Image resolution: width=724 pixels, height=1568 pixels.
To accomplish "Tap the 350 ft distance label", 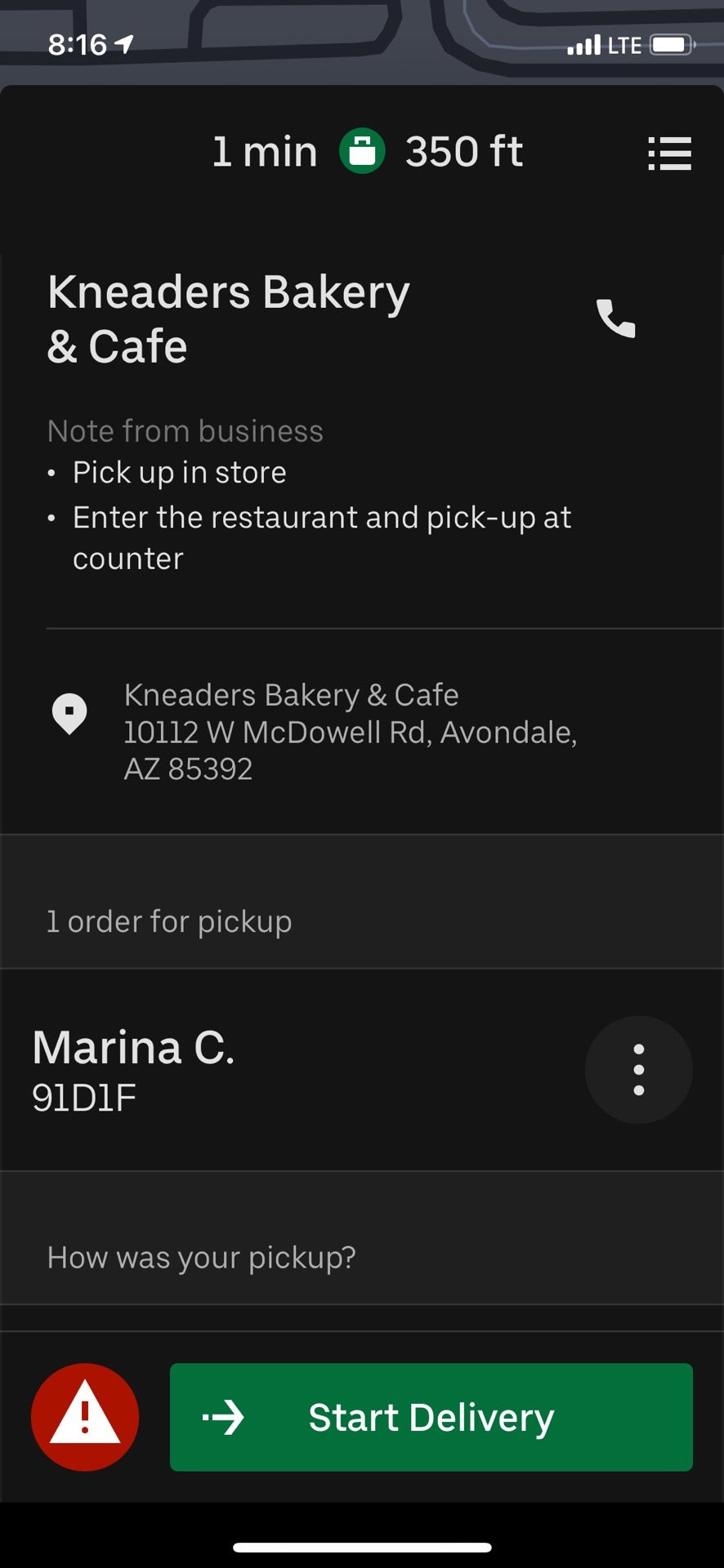I will click(463, 151).
